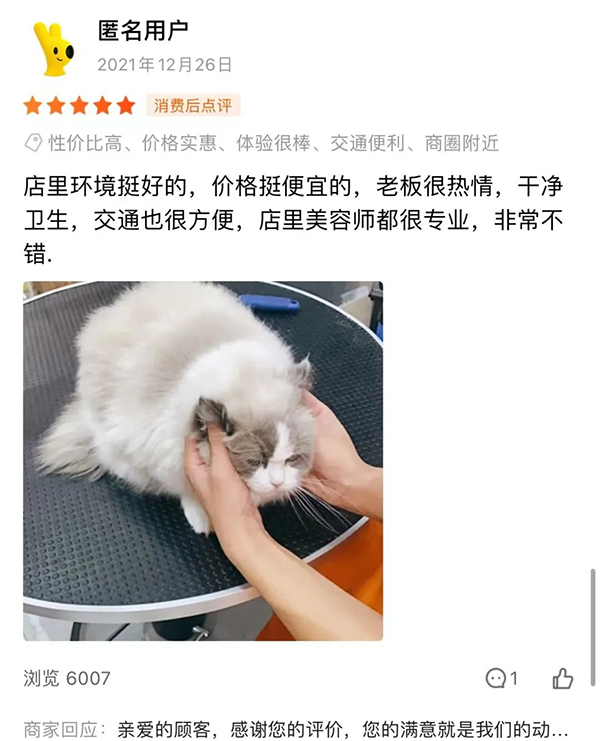
Task: Open the comments on this review
Action: (501, 678)
